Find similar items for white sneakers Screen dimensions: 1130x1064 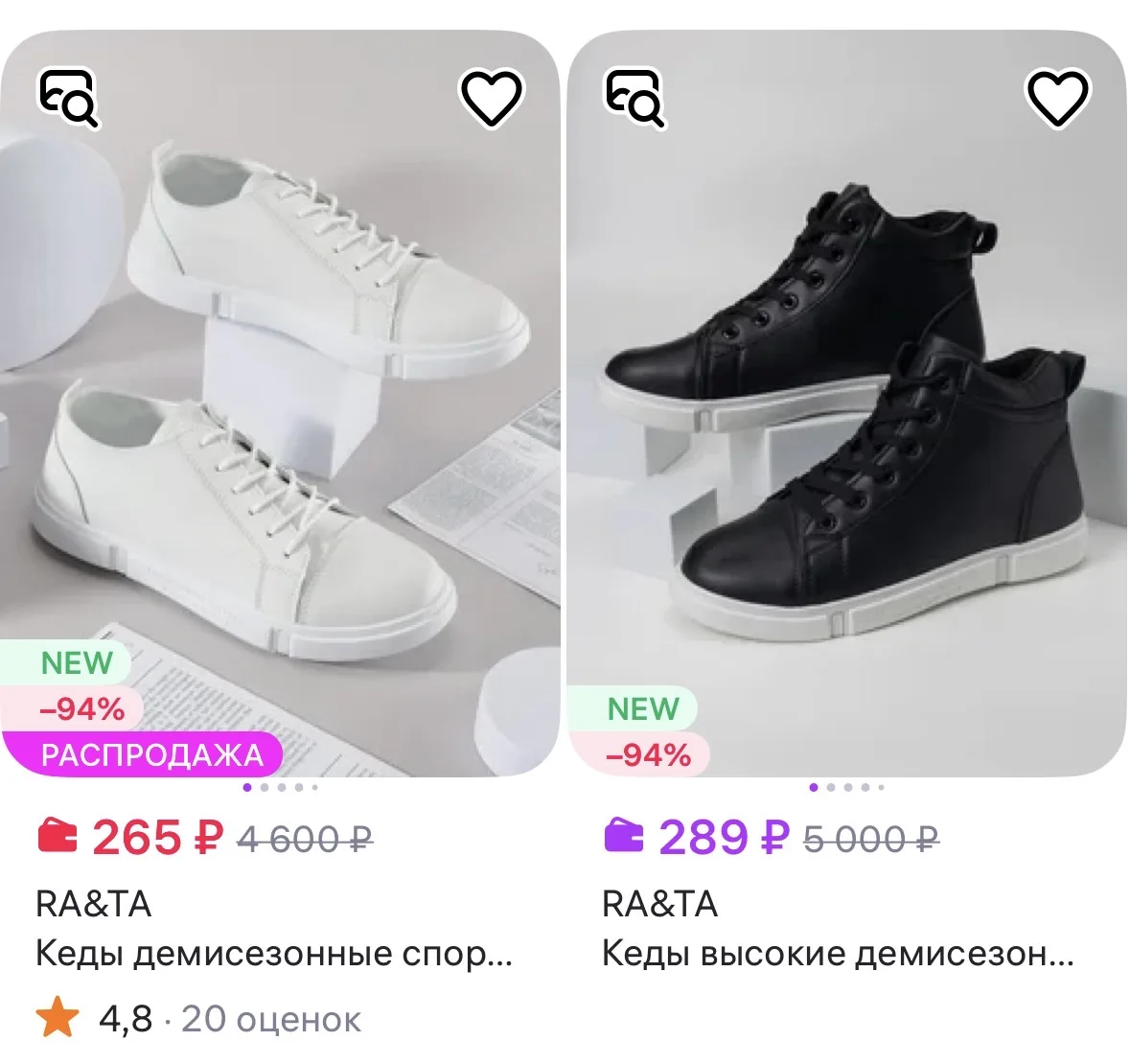coord(68,98)
